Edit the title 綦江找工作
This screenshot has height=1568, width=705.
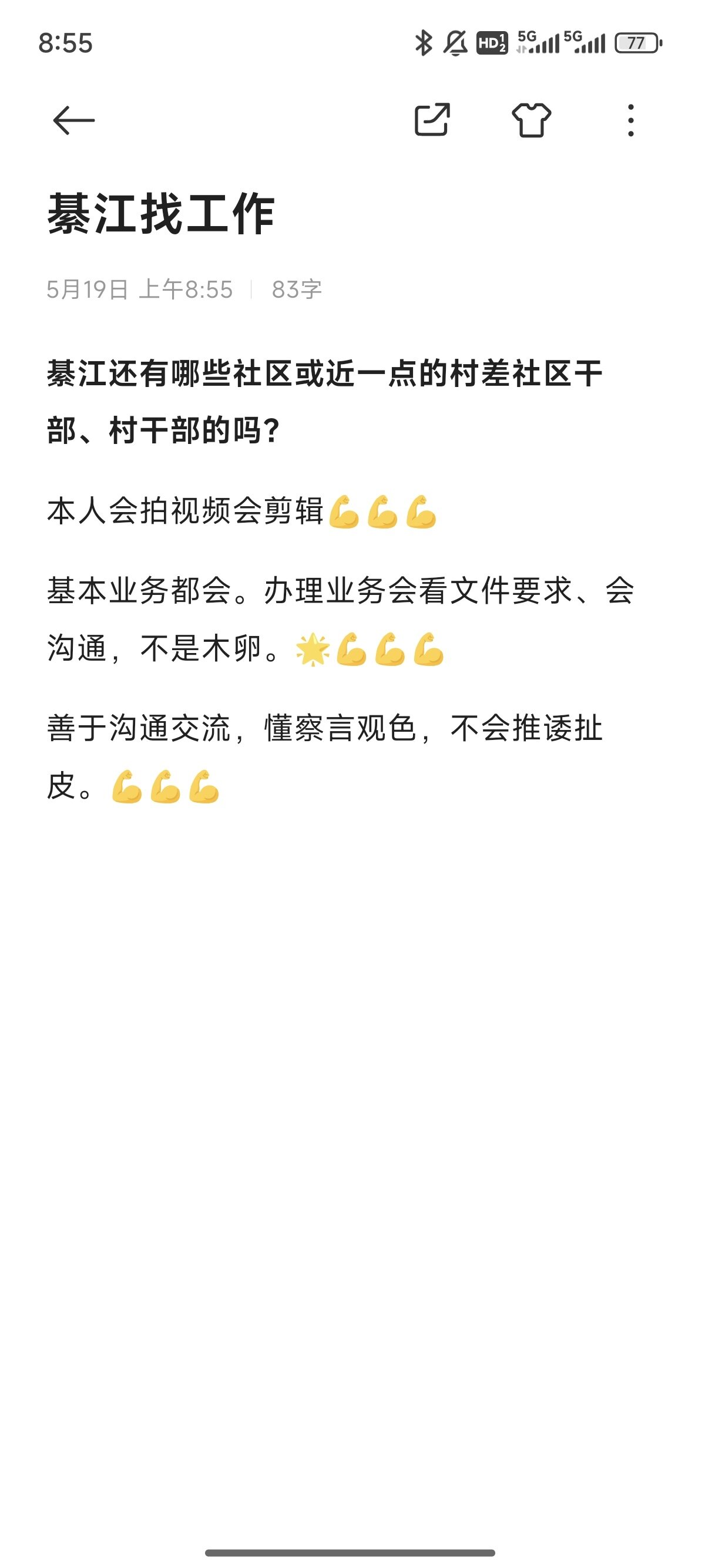pyautogui.click(x=162, y=214)
